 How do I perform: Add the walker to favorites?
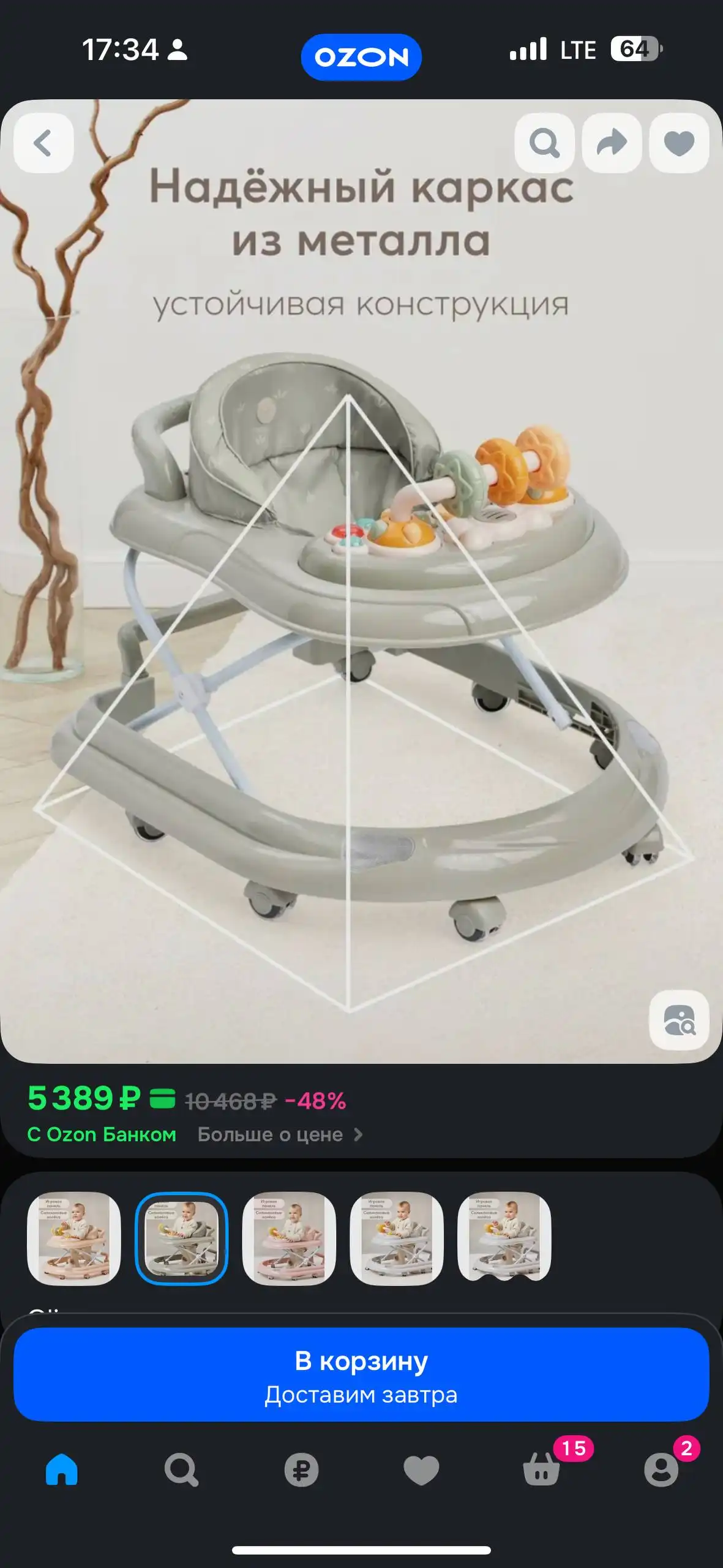coord(679,143)
